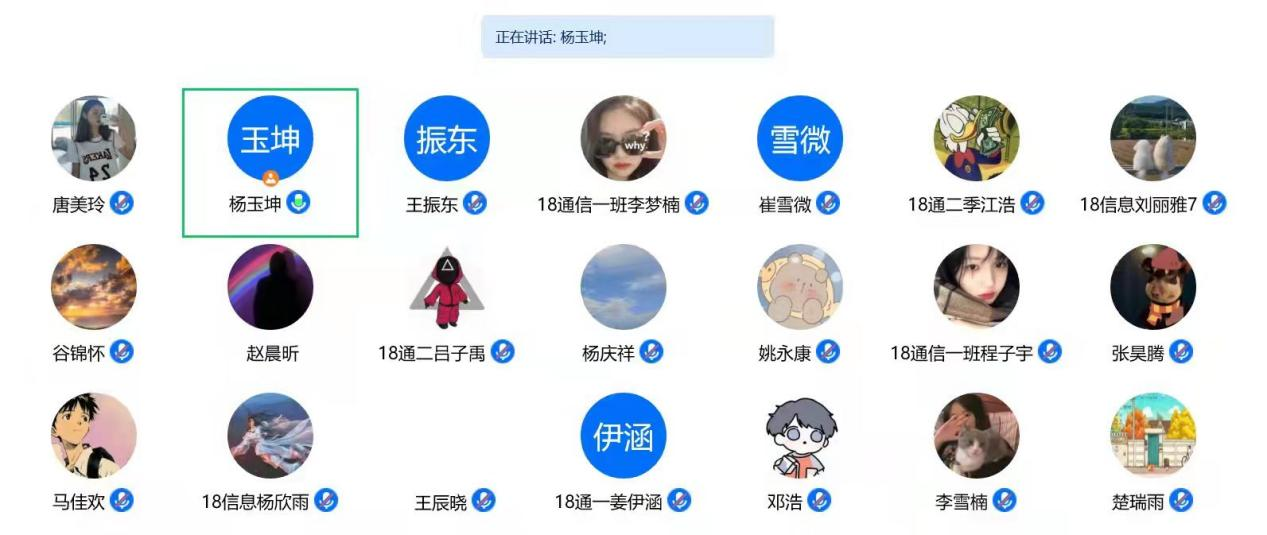Tap 18通信一班程子宇's tile
Image resolution: width=1267 pixels, height=535 pixels.
pos(976,287)
